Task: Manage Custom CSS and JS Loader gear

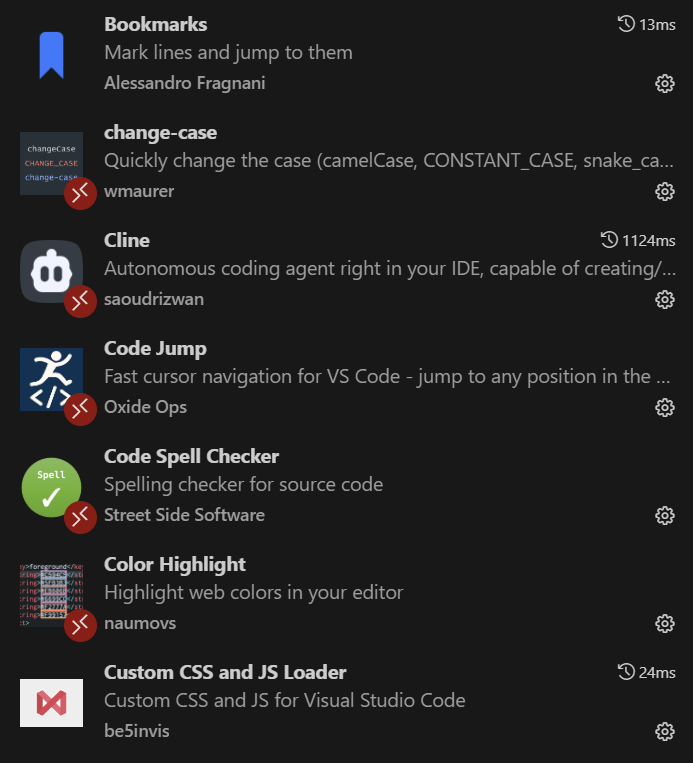Action: point(664,731)
